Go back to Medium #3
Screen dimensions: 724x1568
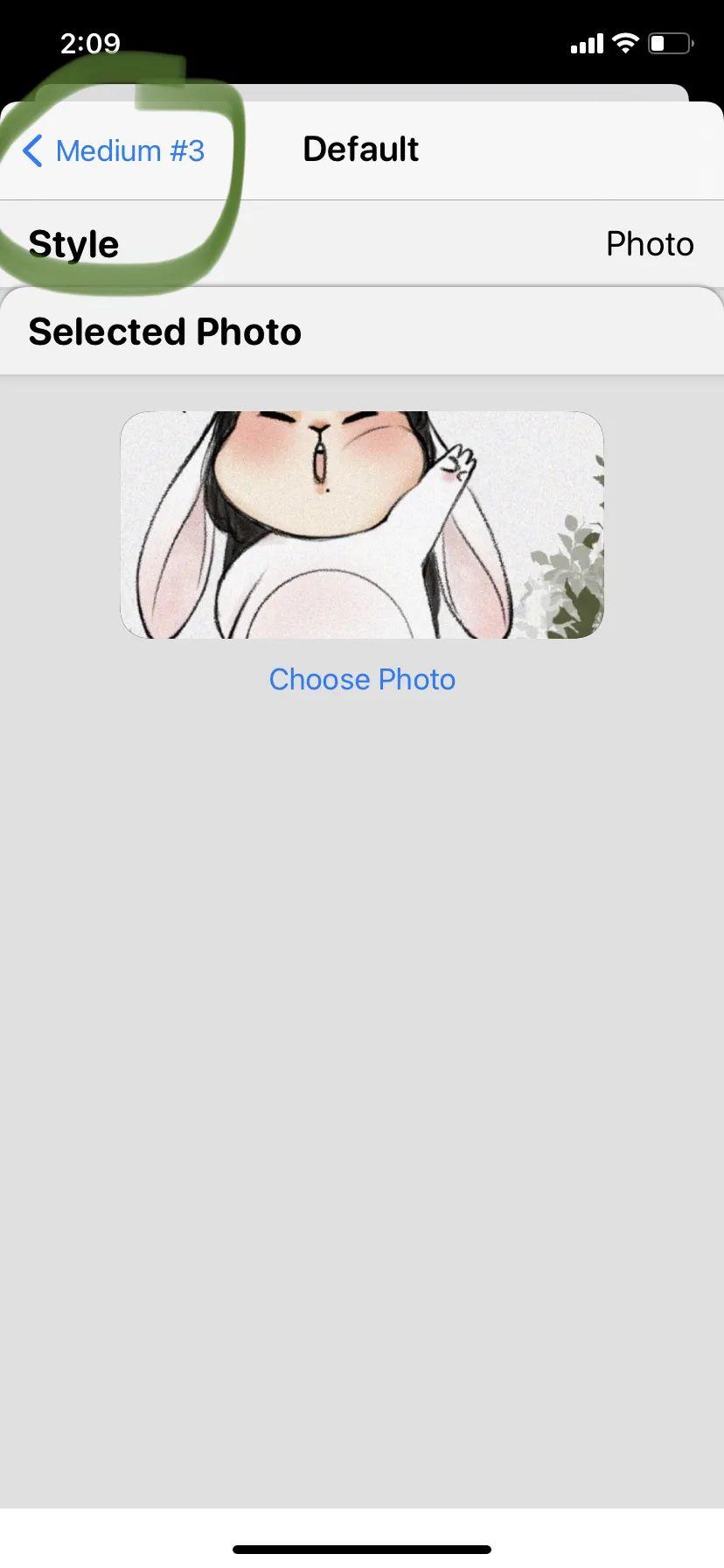tap(114, 150)
